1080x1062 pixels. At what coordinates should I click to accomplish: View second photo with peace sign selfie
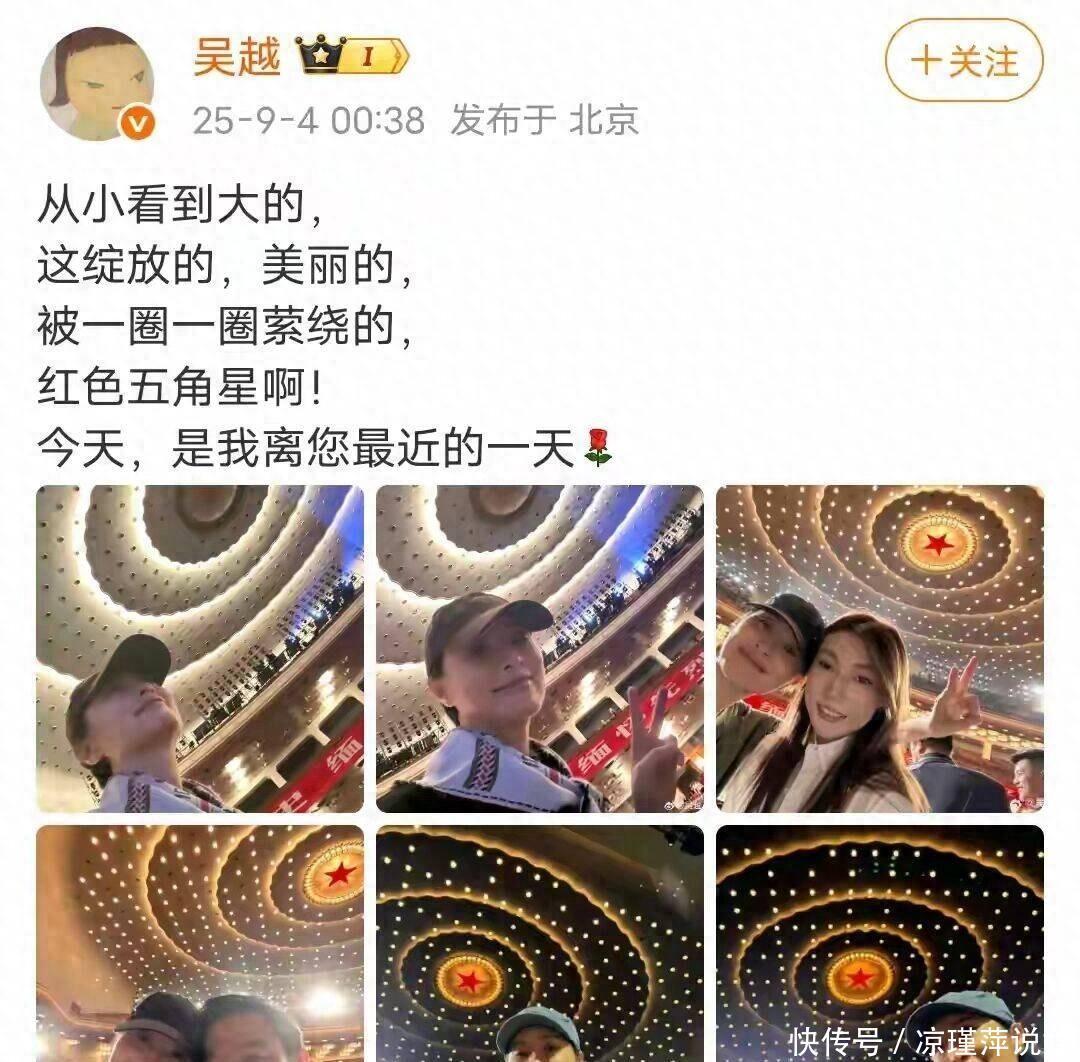(539, 648)
